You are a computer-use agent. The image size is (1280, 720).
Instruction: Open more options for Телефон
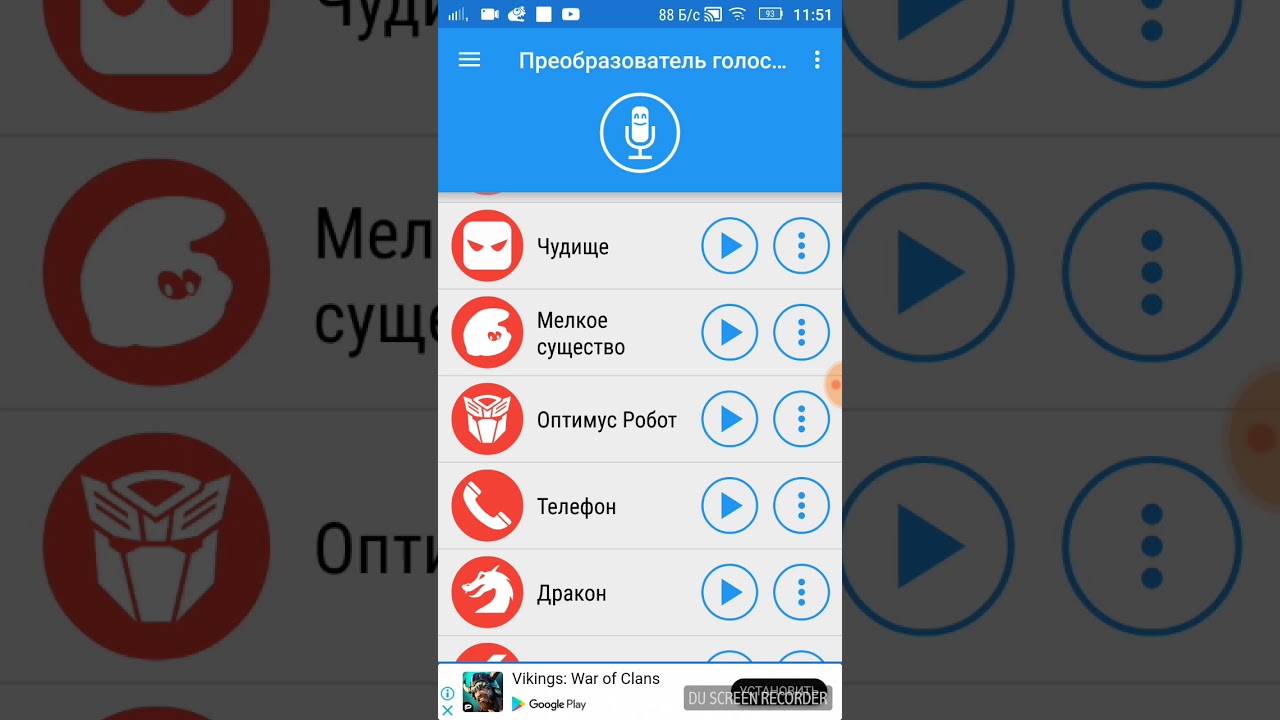coord(801,506)
